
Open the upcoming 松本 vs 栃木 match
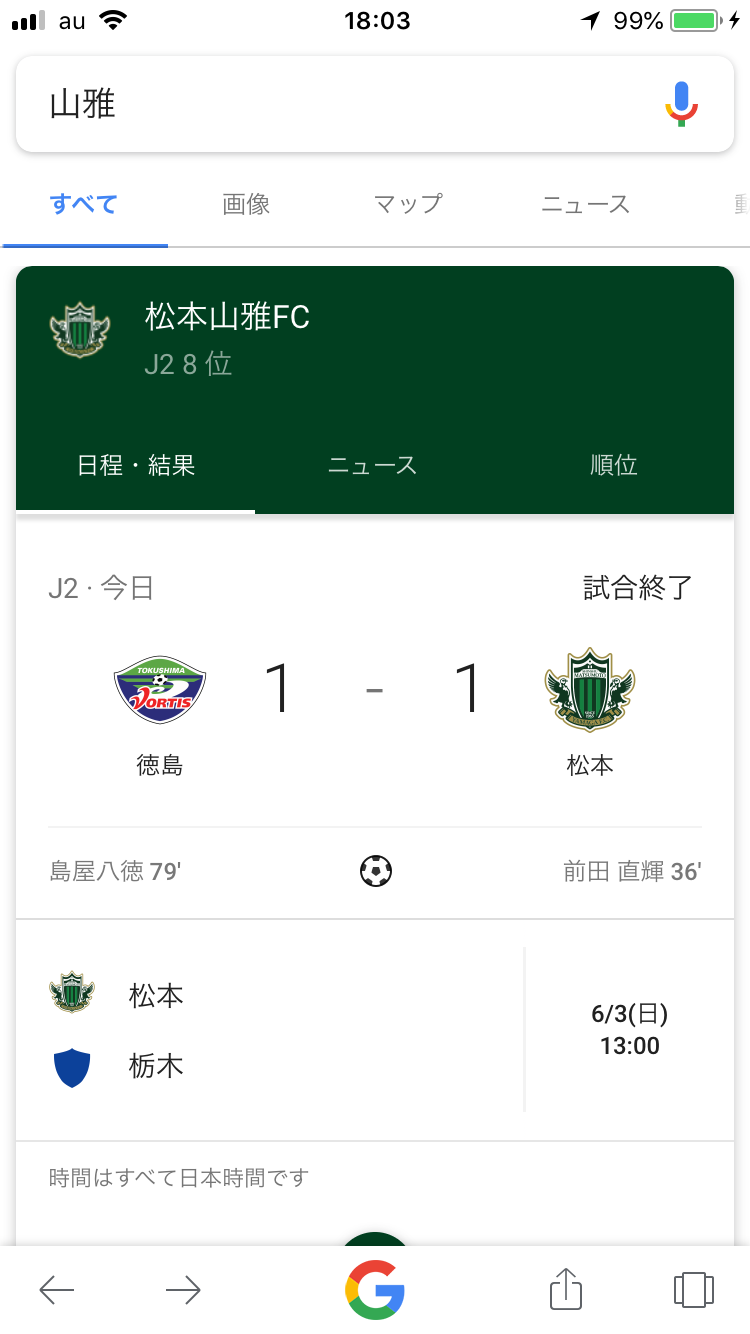click(375, 1030)
